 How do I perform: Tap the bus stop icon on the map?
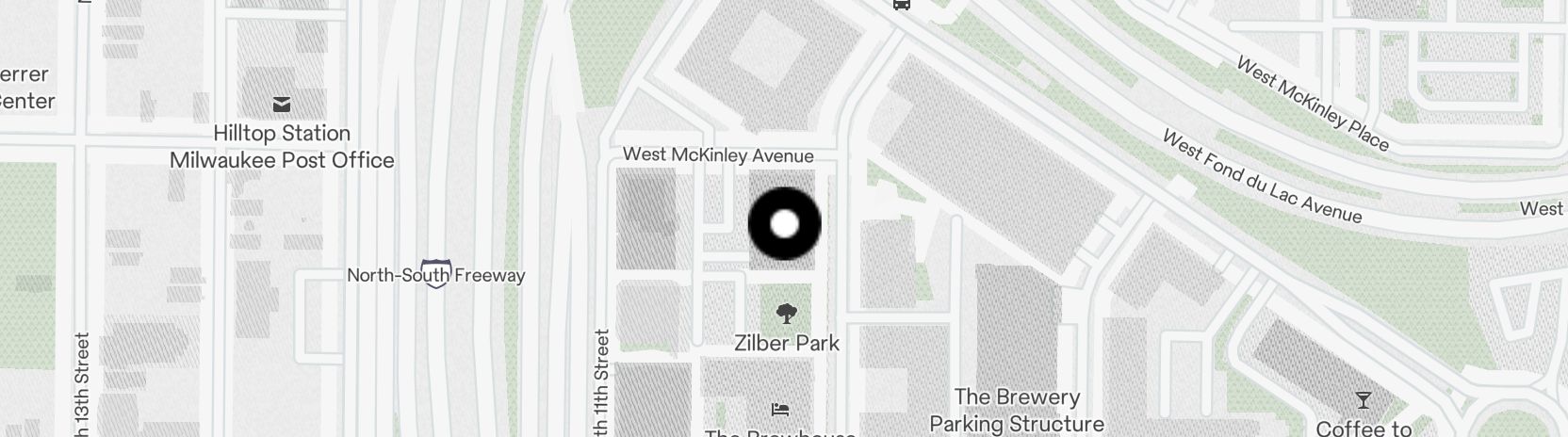901,4
